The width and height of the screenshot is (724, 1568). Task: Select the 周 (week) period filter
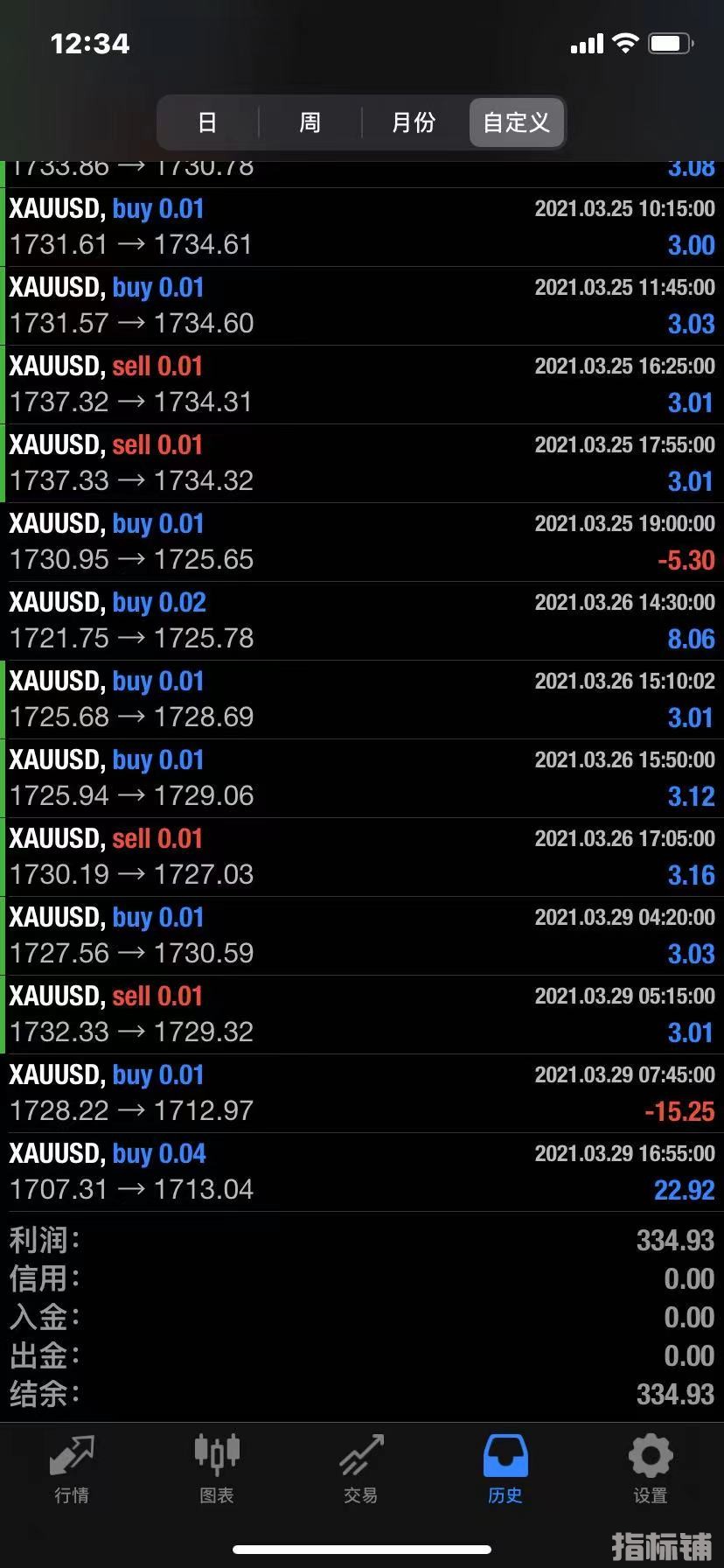[310, 122]
